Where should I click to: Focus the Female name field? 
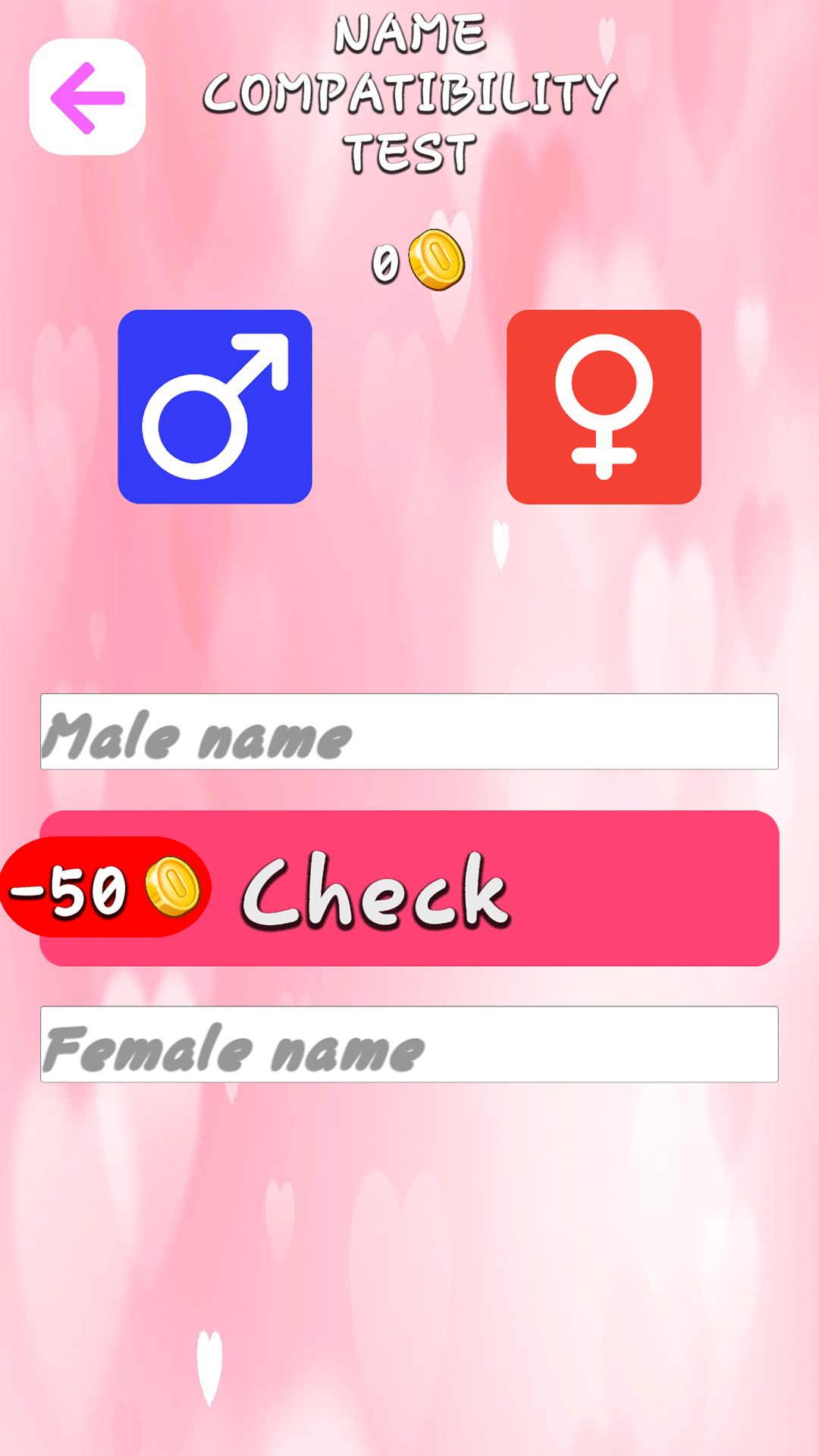coord(409,1044)
